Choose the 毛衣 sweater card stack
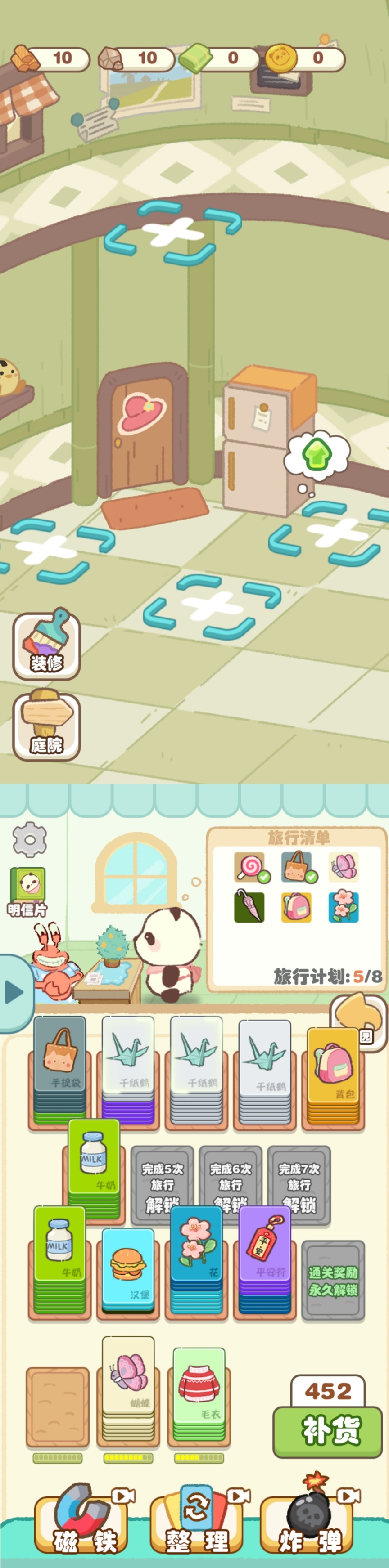389x1568 pixels. click(x=199, y=1383)
